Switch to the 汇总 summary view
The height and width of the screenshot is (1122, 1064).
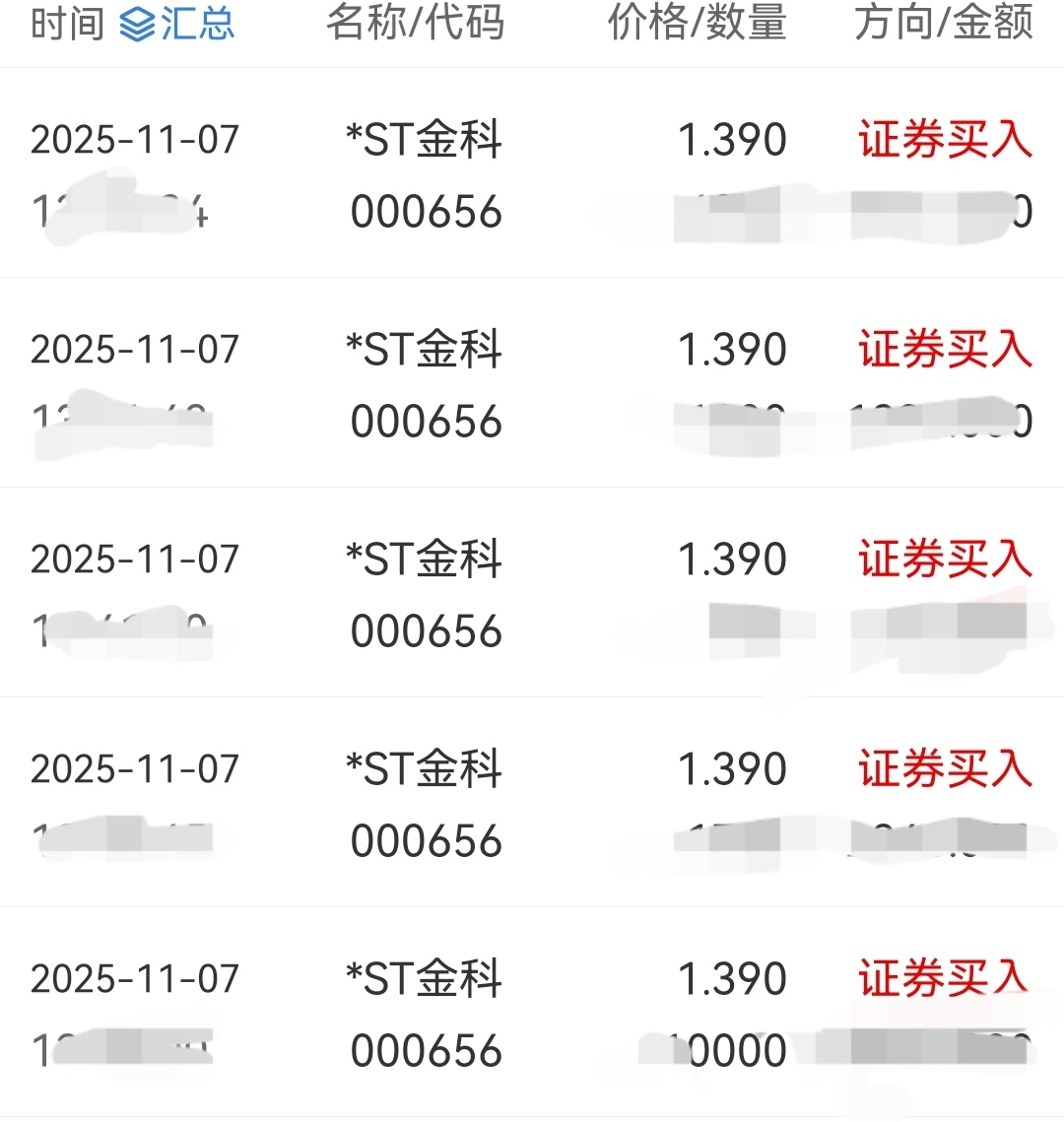pos(178,25)
